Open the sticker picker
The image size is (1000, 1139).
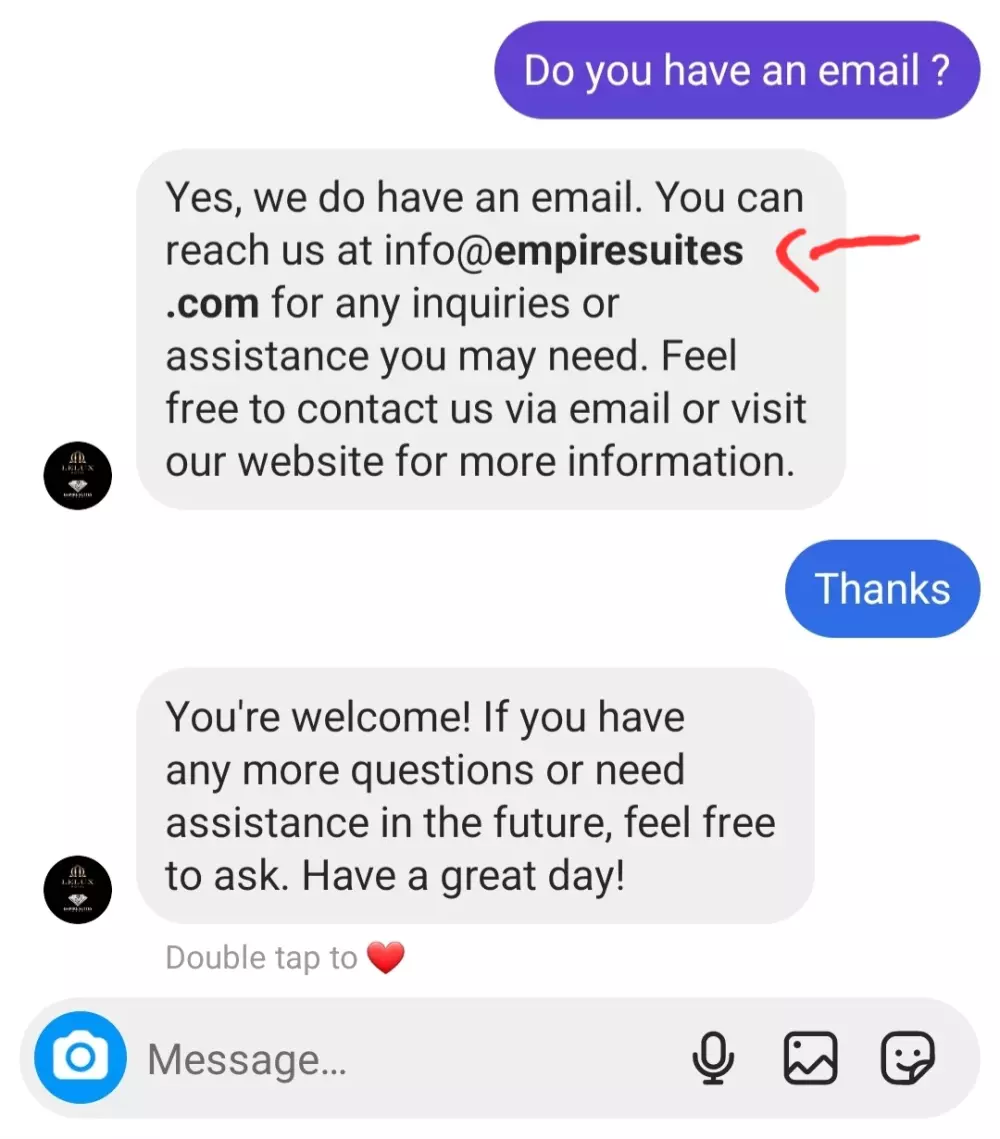pos(907,1058)
